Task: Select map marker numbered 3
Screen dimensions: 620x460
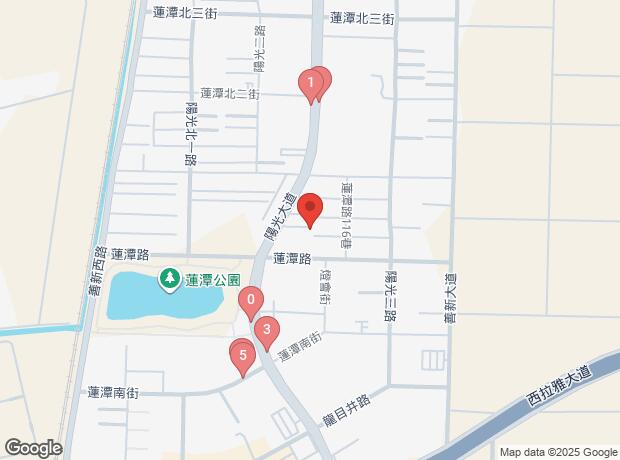Action: pos(266,329)
